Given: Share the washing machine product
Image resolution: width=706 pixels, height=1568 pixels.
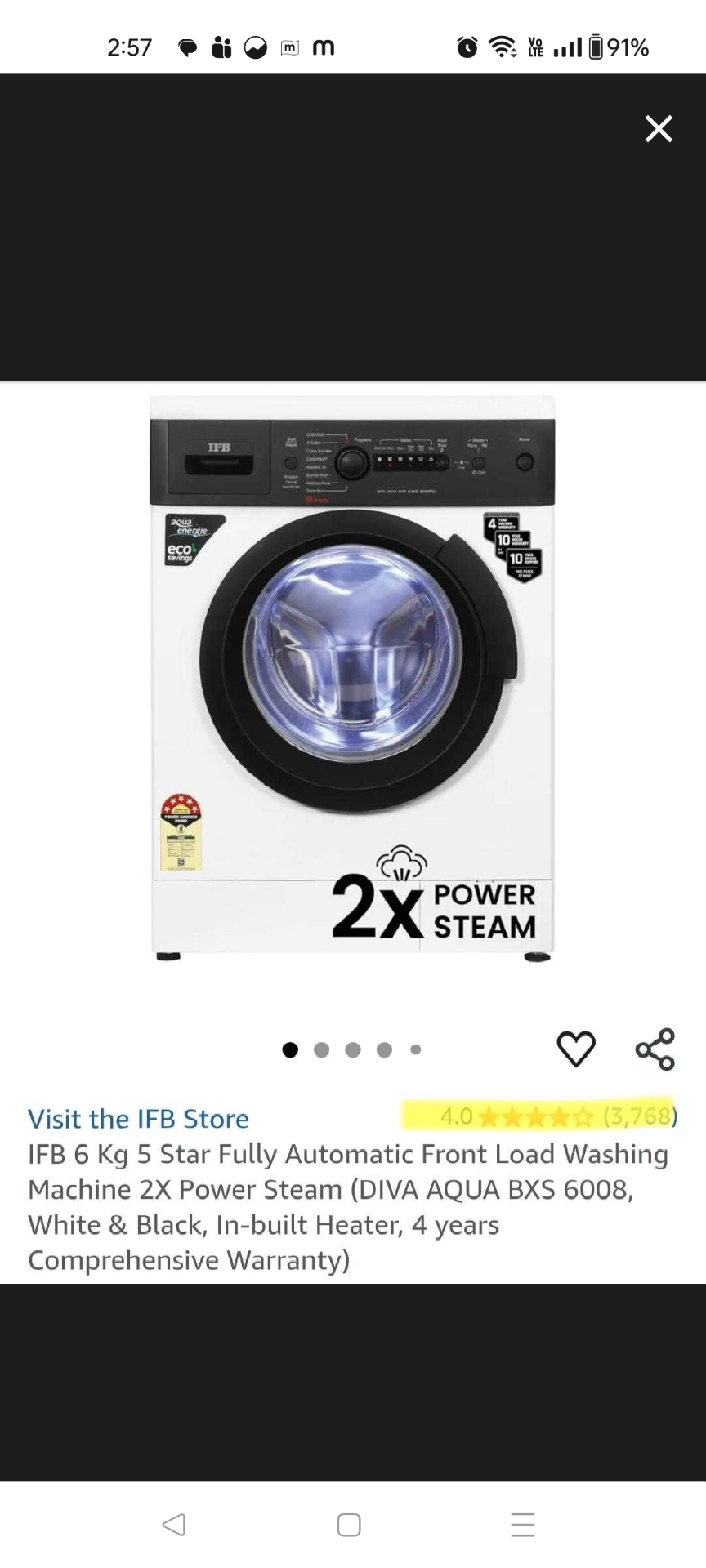Looking at the screenshot, I should (655, 1049).
